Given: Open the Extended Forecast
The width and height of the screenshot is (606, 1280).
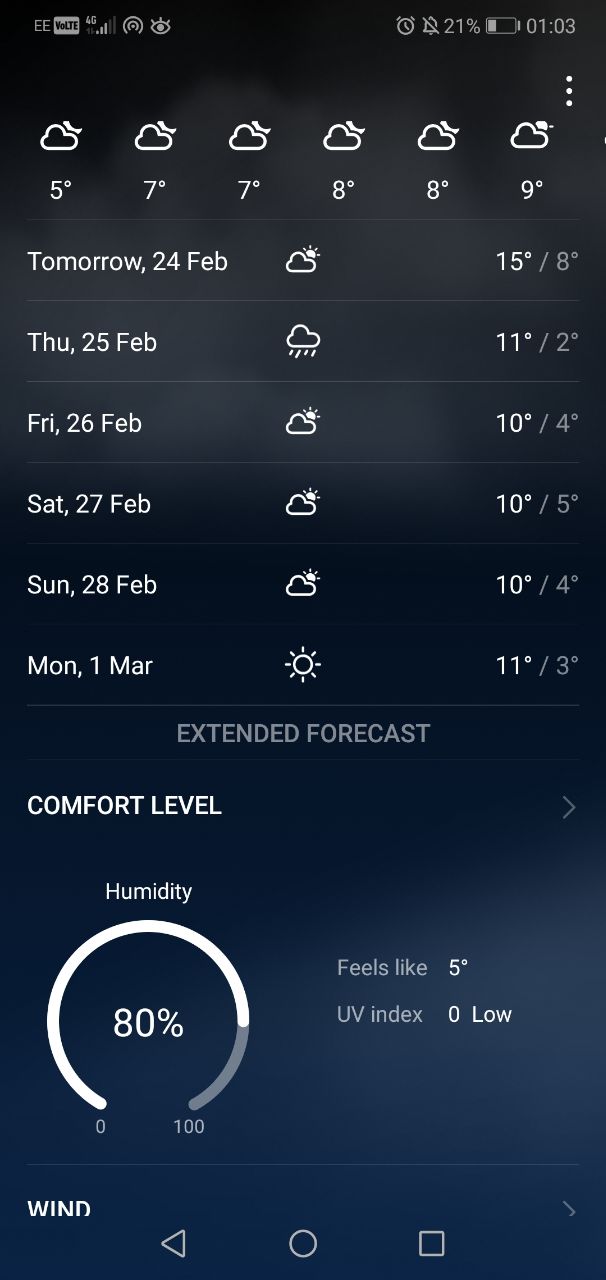Looking at the screenshot, I should click(303, 733).
